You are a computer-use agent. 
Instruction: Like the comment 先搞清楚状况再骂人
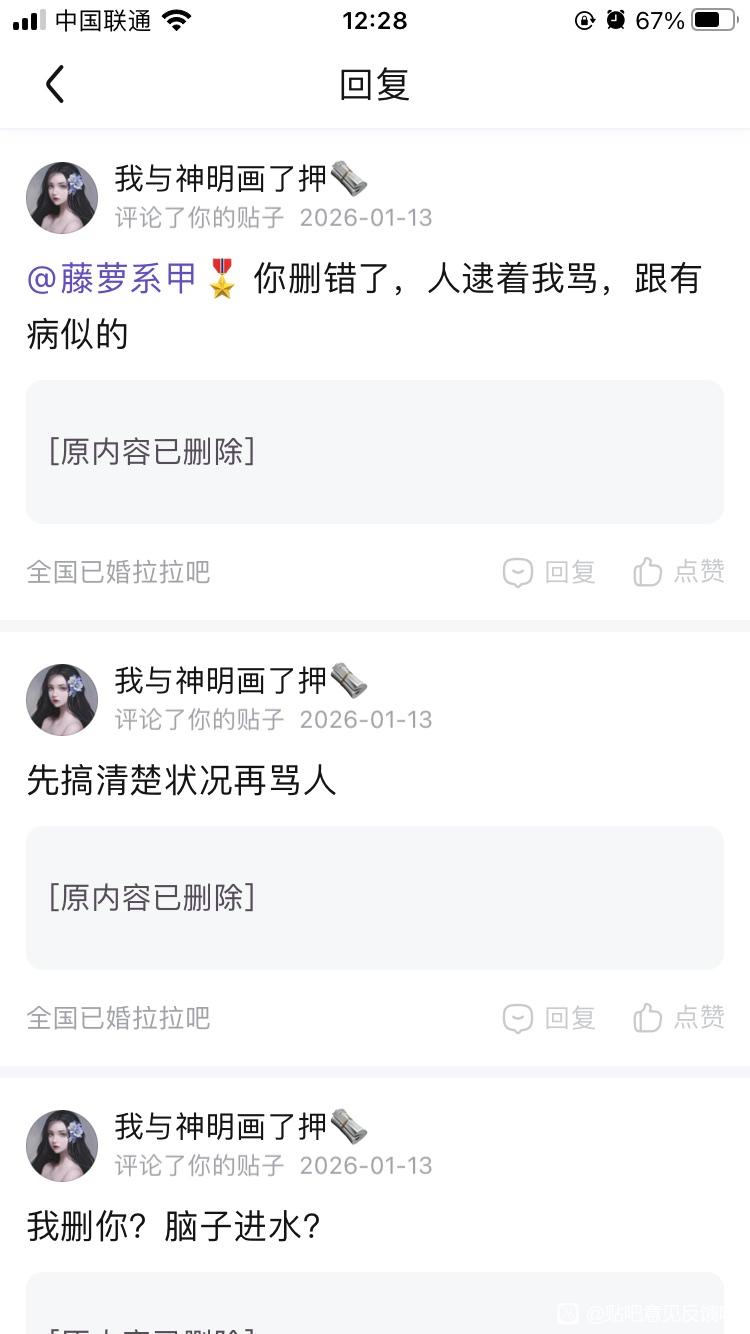pyautogui.click(x=679, y=1018)
